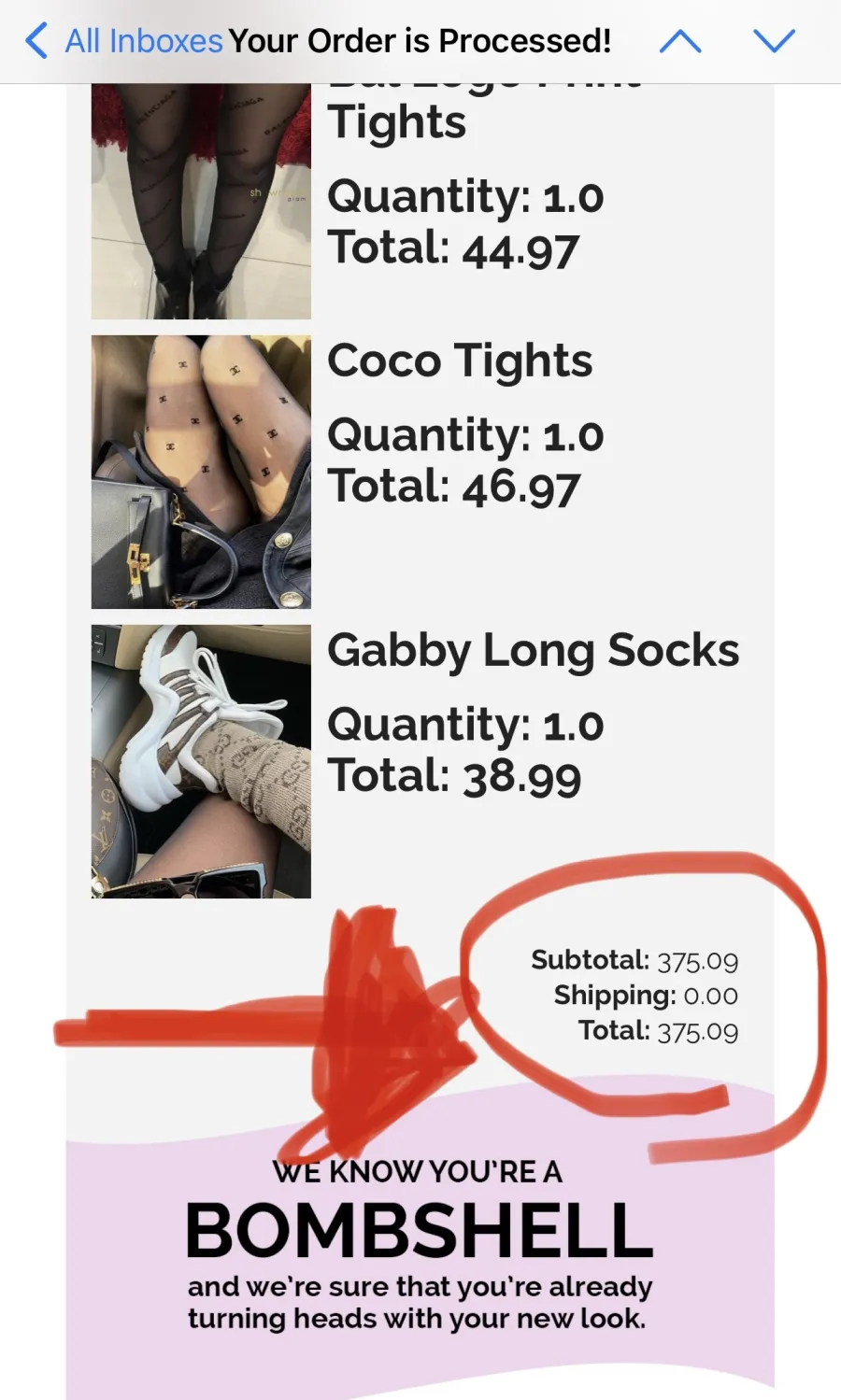The height and width of the screenshot is (1400, 841).
Task: Open the next email with down arrow
Action: tap(774, 41)
